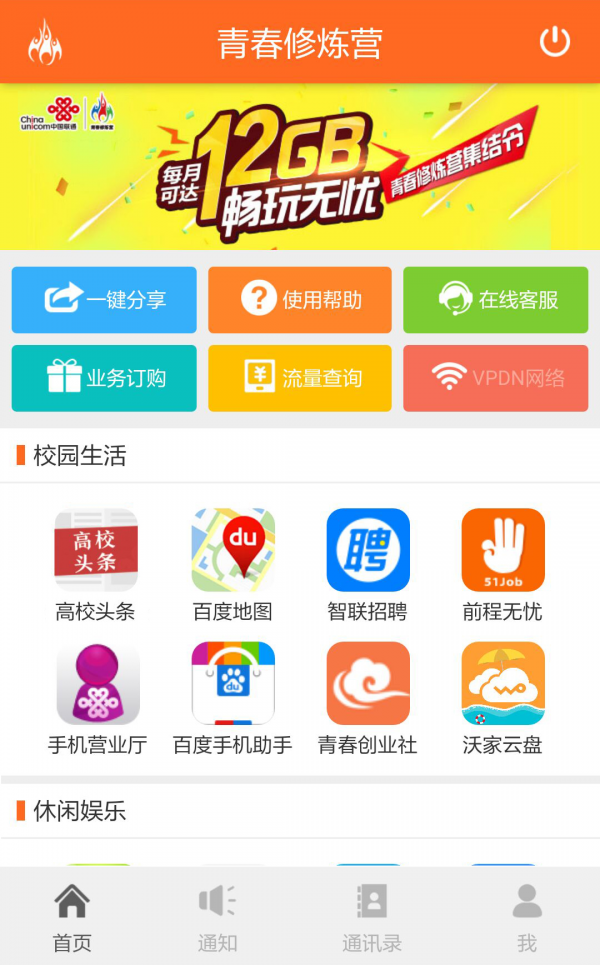600x965 pixels.
Task: Open 业务订购 ordering
Action: tap(104, 378)
